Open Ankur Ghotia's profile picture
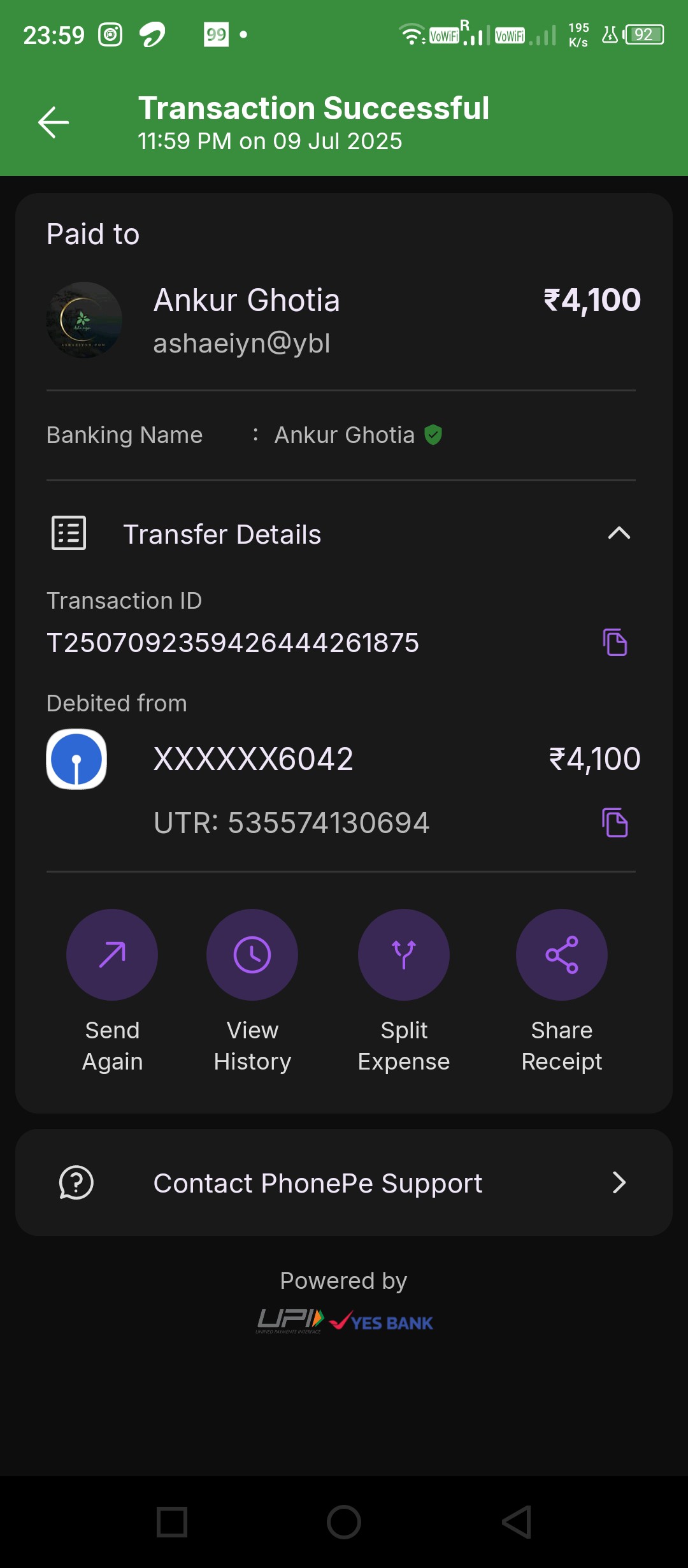This screenshot has width=688, height=1568. tap(84, 320)
